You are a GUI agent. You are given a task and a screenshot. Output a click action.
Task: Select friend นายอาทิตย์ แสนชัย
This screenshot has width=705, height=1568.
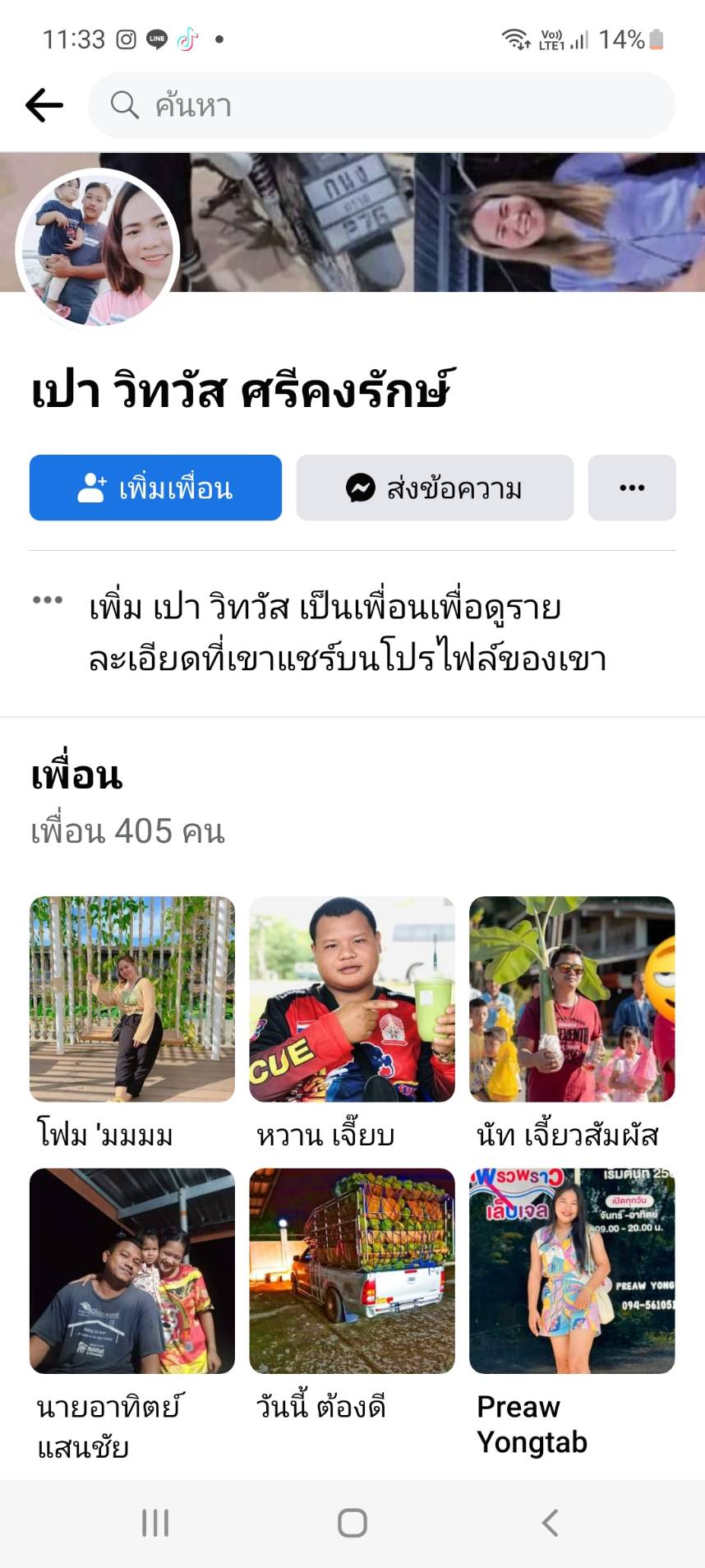(x=132, y=1270)
